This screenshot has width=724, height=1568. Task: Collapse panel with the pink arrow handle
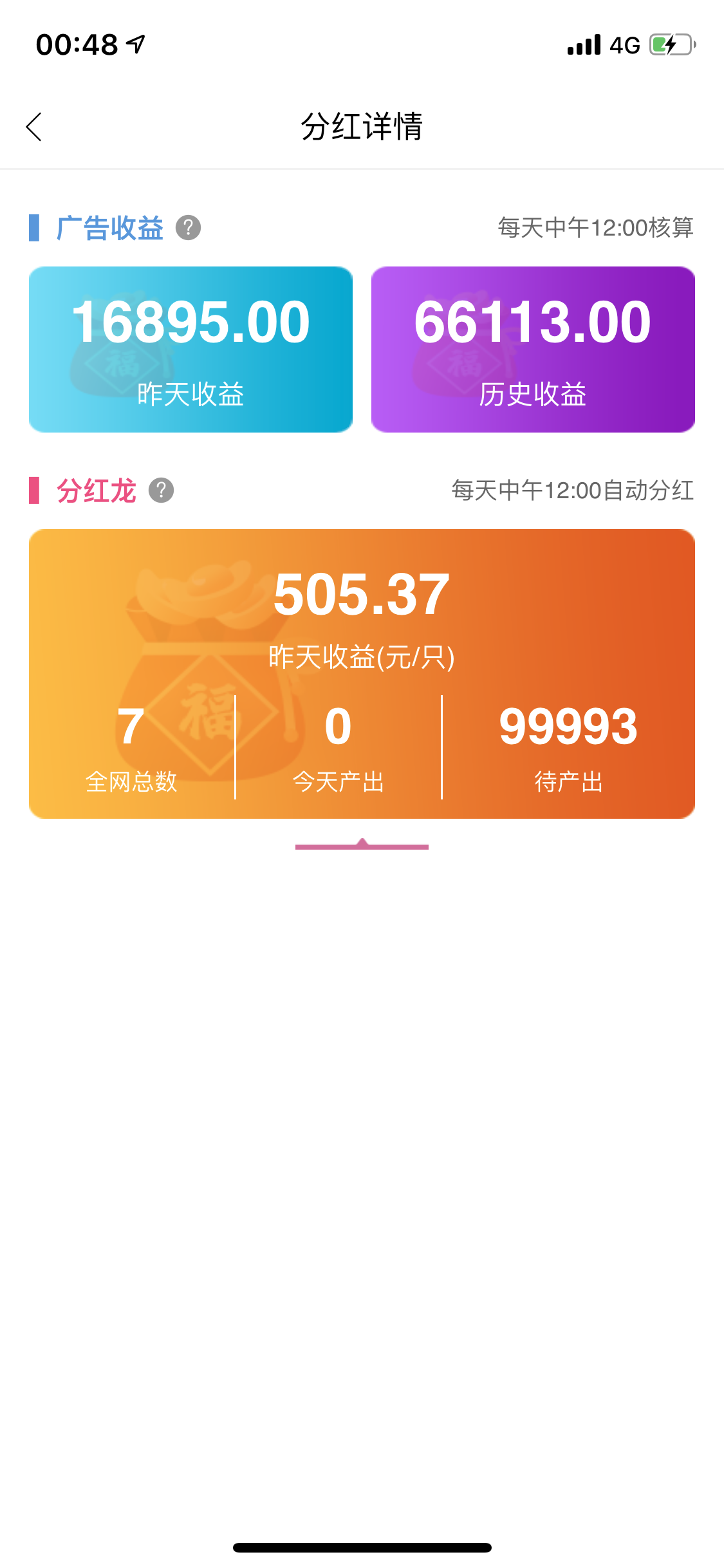362,845
